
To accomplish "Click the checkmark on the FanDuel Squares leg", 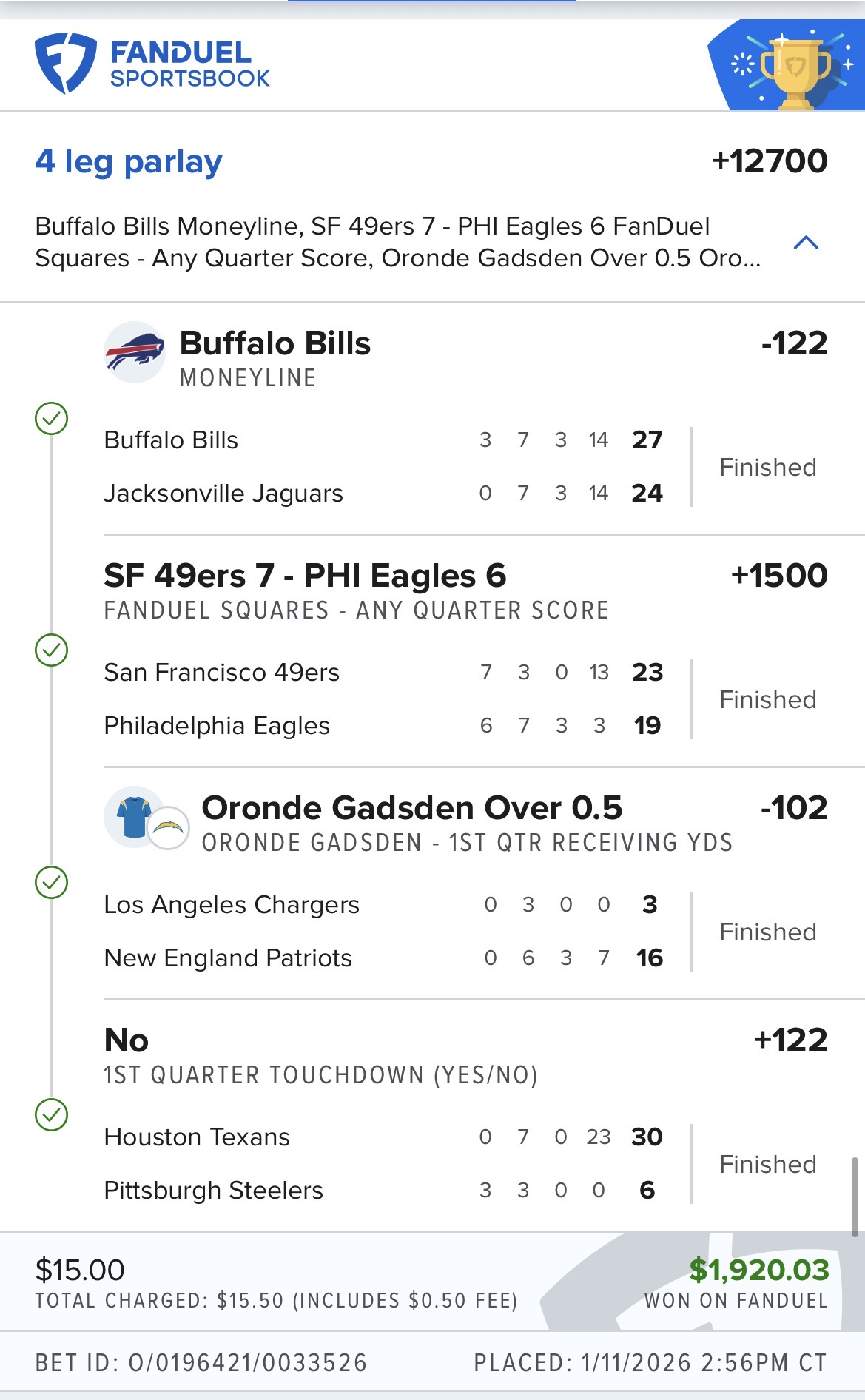I will tap(52, 650).
